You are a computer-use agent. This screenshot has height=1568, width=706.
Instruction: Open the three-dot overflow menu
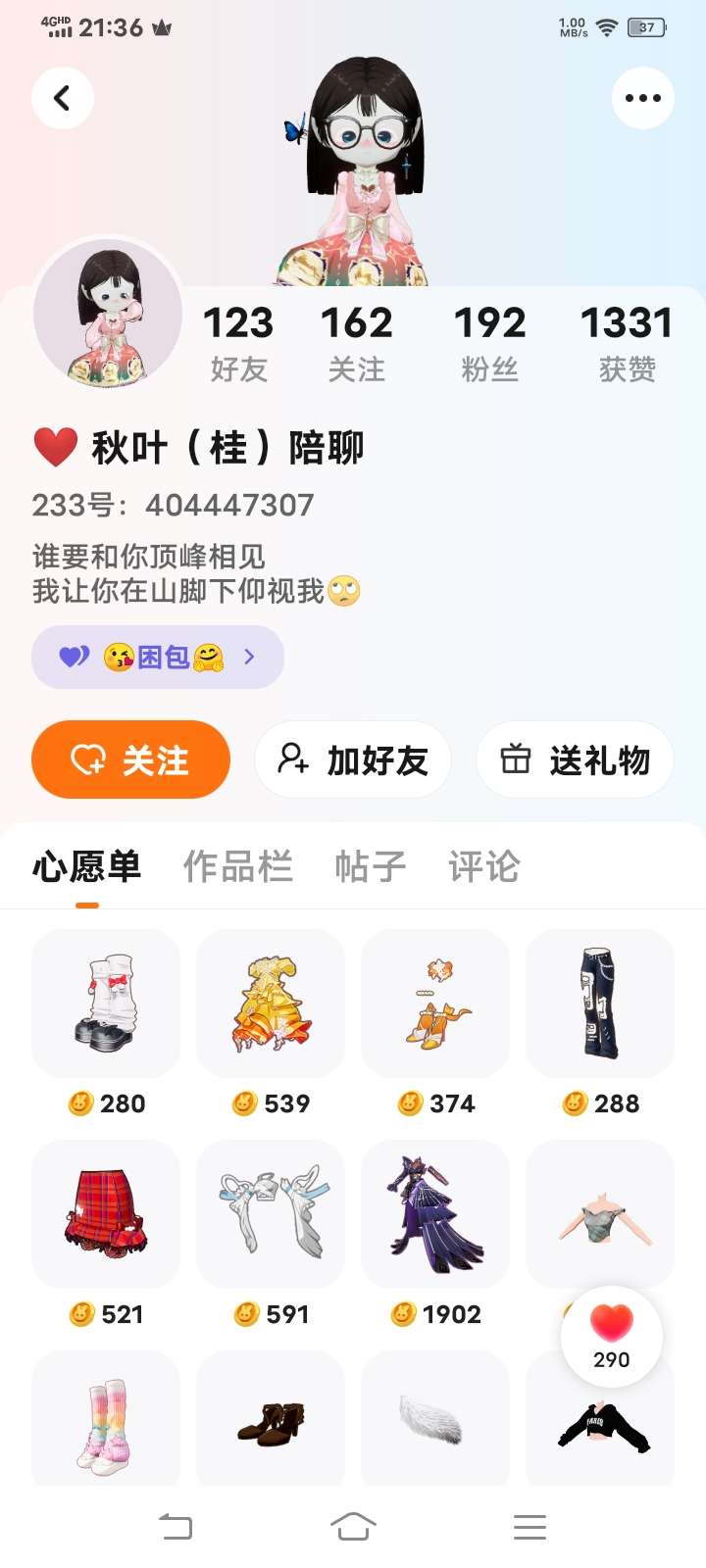pyautogui.click(x=642, y=98)
